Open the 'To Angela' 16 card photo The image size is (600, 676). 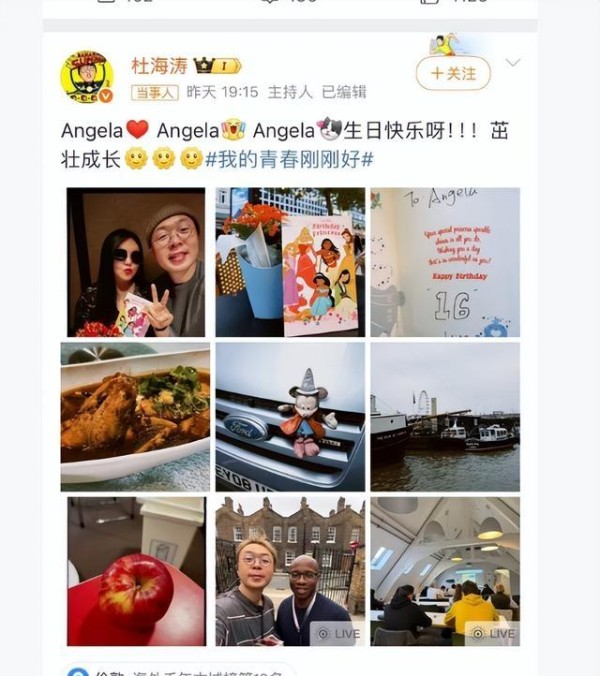point(445,262)
